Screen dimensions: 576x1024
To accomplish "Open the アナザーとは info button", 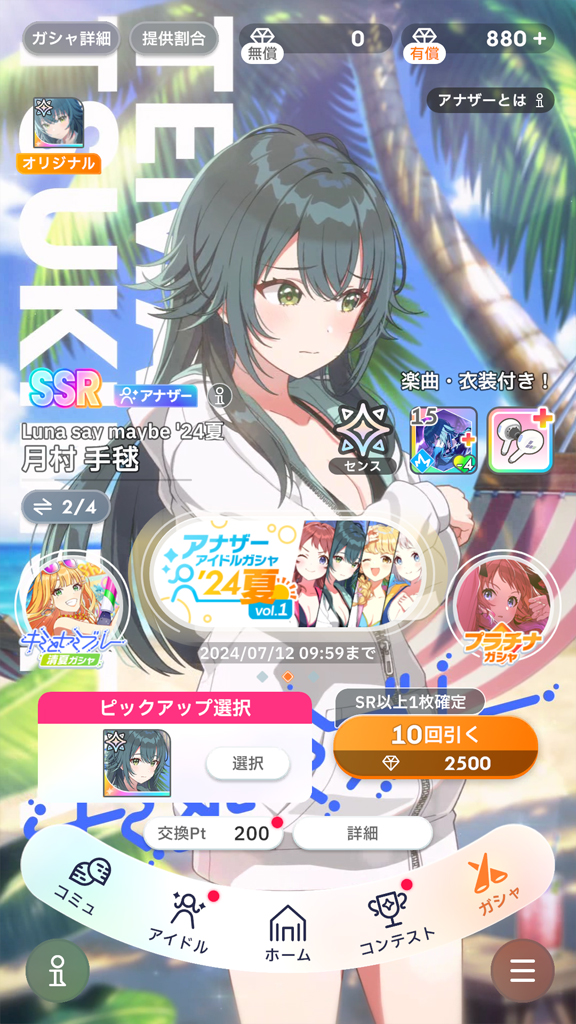I will 490,101.
